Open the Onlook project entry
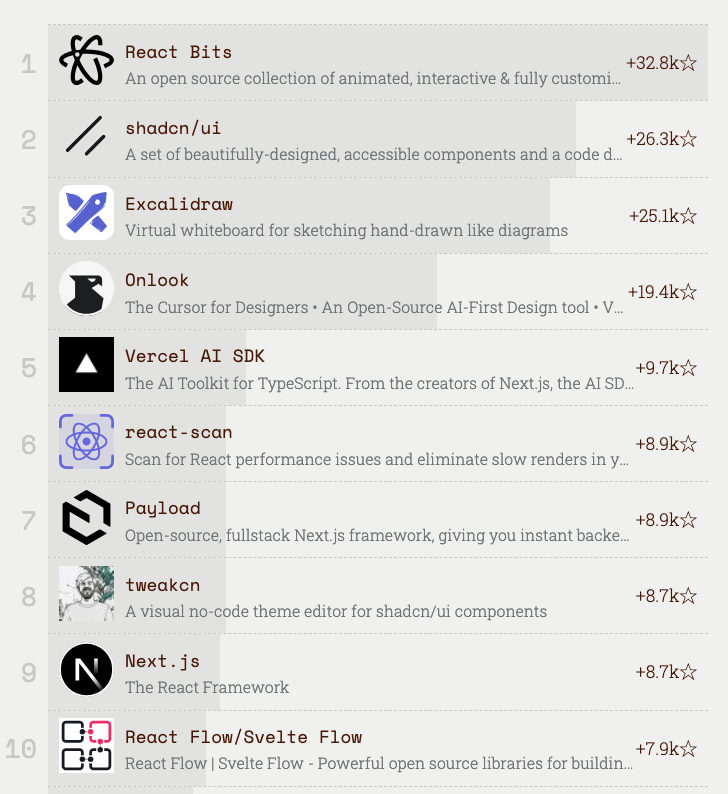728x794 pixels. tap(157, 280)
